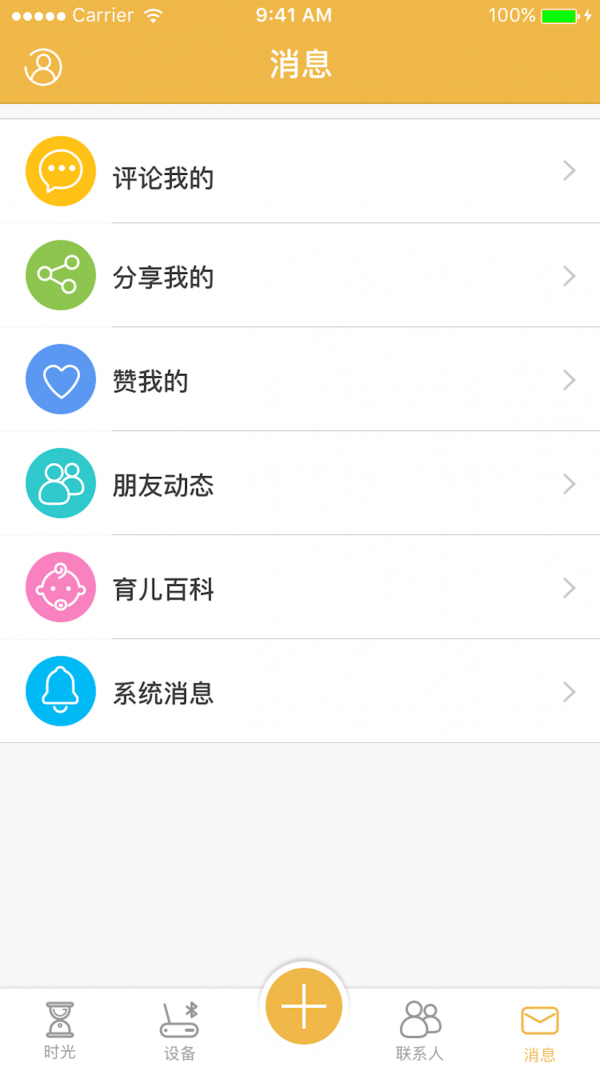View 系统消息 system messages

[x=300, y=692]
